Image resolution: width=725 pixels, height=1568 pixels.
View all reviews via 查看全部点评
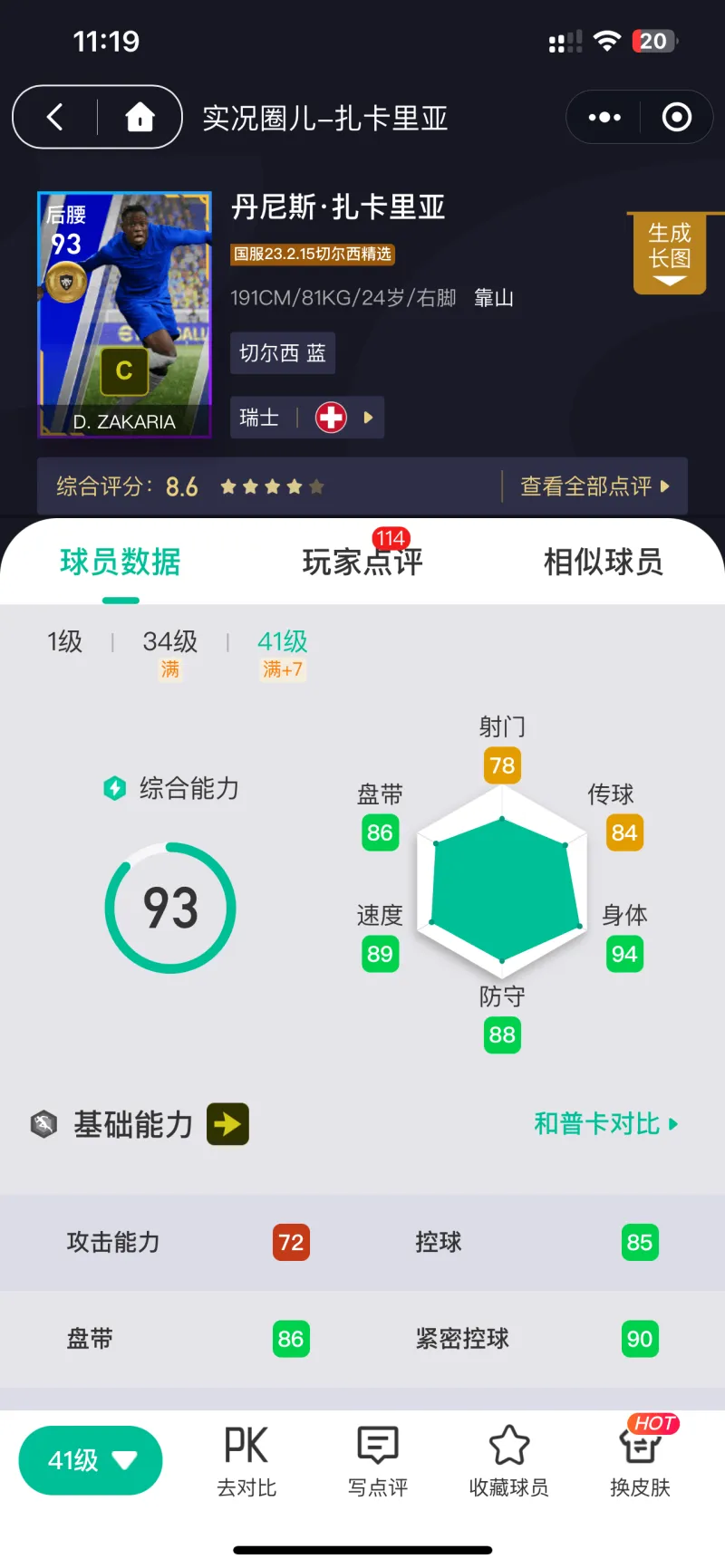pyautogui.click(x=594, y=486)
